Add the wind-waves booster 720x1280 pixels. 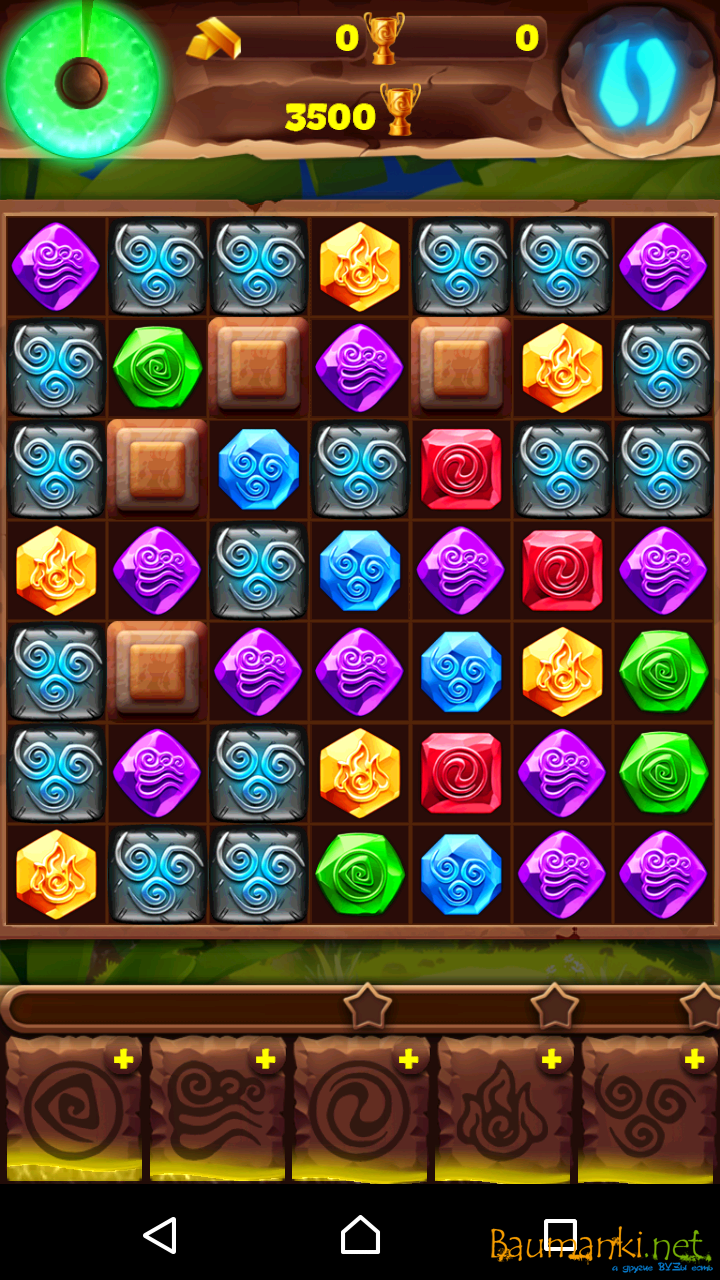[x=266, y=1060]
